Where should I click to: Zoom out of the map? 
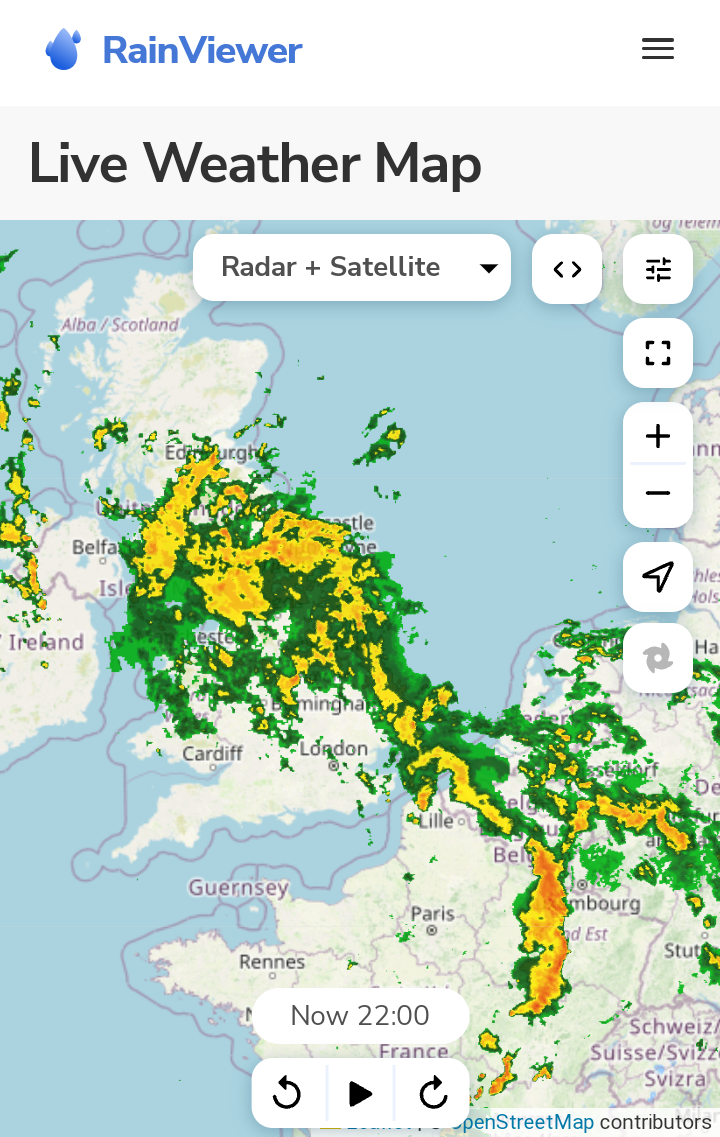click(x=658, y=494)
